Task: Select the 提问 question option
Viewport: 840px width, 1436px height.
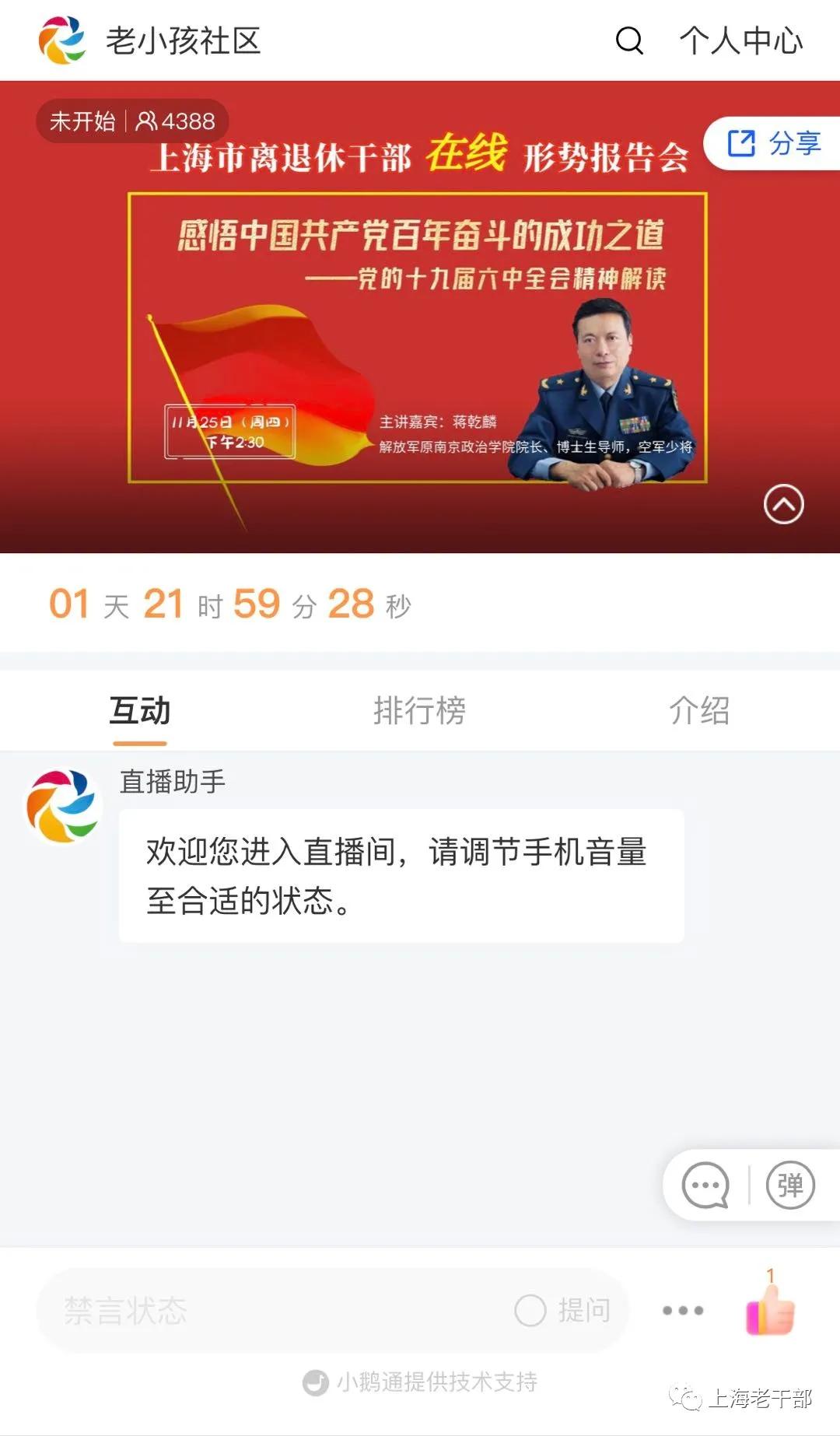Action: [563, 1311]
